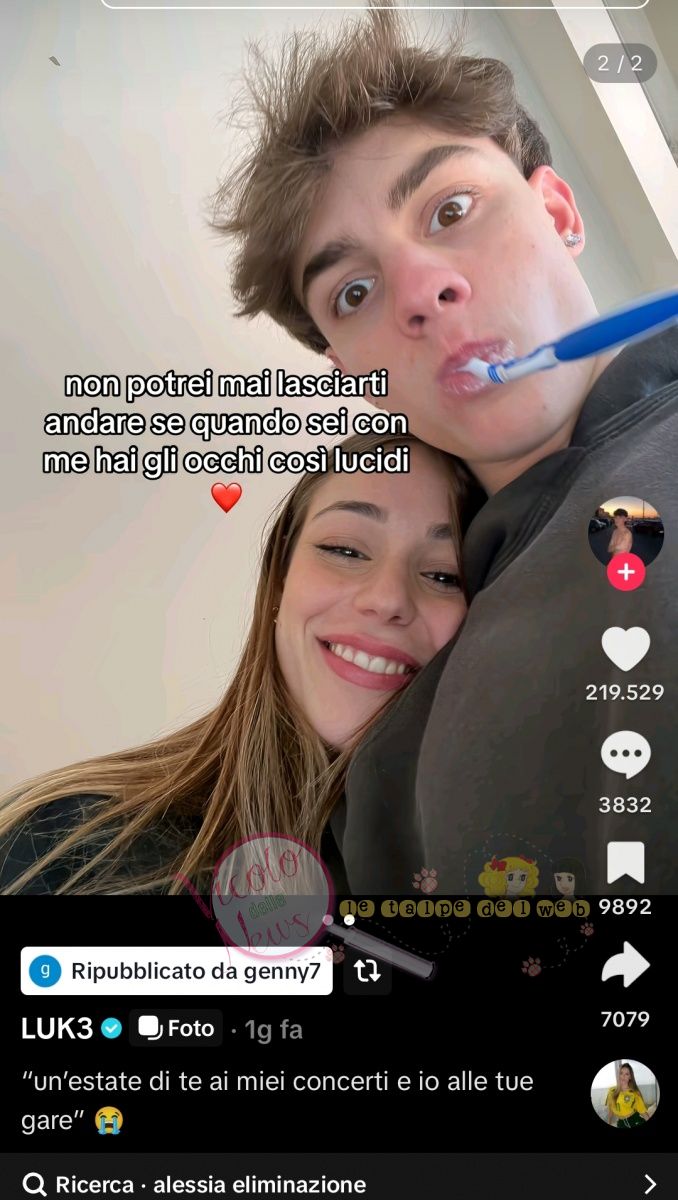Open the creator's profile picture
The height and width of the screenshot is (1200, 678).
point(625,531)
